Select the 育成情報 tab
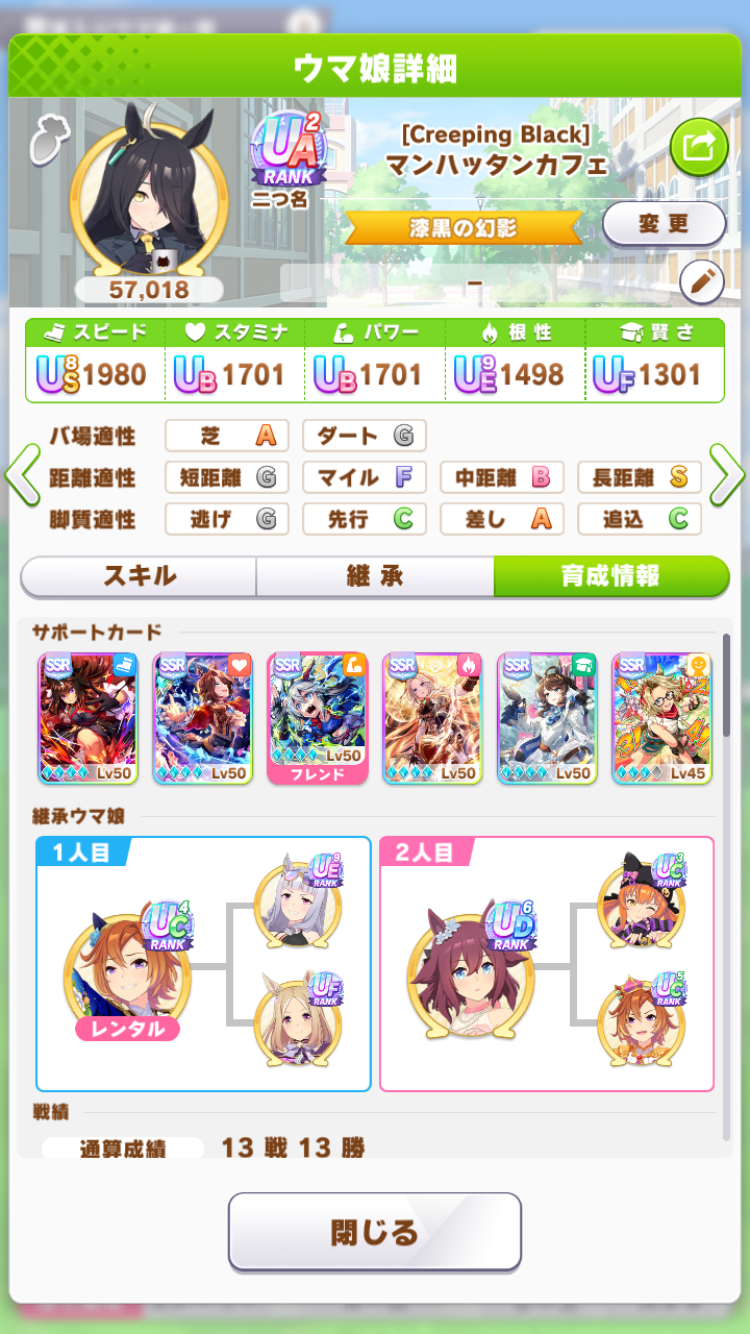 (x=611, y=576)
